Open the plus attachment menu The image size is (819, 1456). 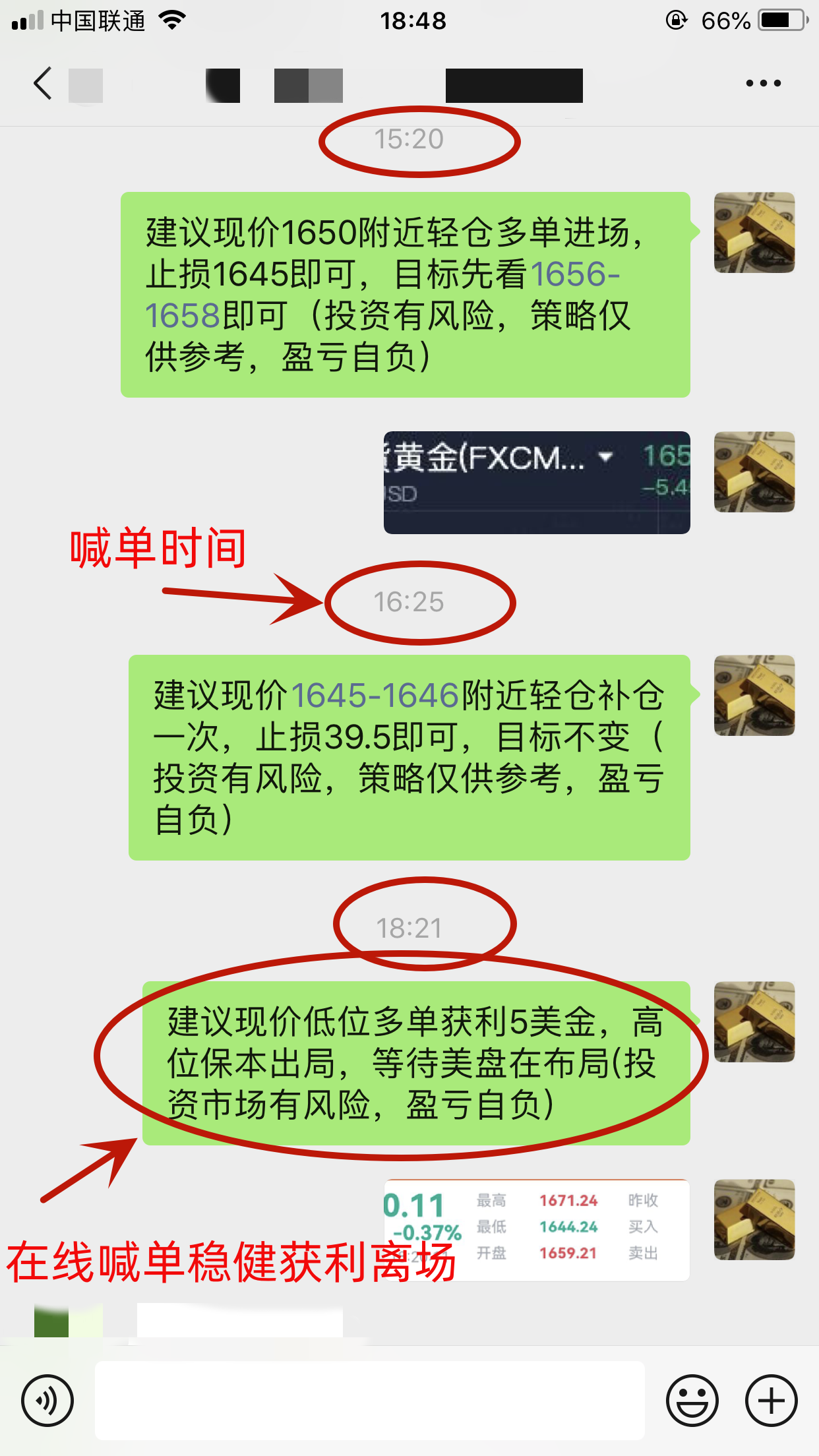tap(771, 1401)
